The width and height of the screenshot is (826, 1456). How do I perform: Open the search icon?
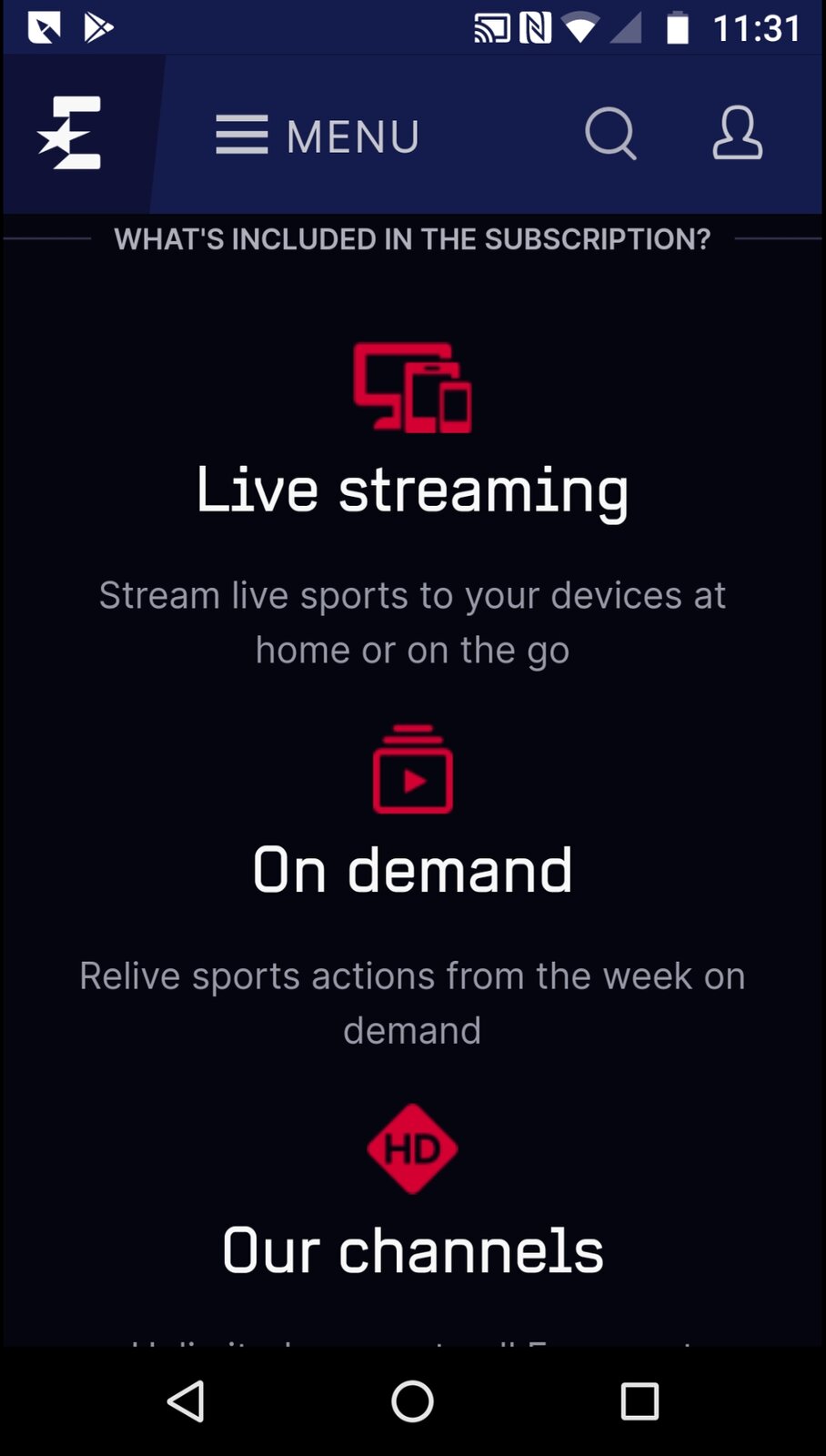click(x=610, y=134)
